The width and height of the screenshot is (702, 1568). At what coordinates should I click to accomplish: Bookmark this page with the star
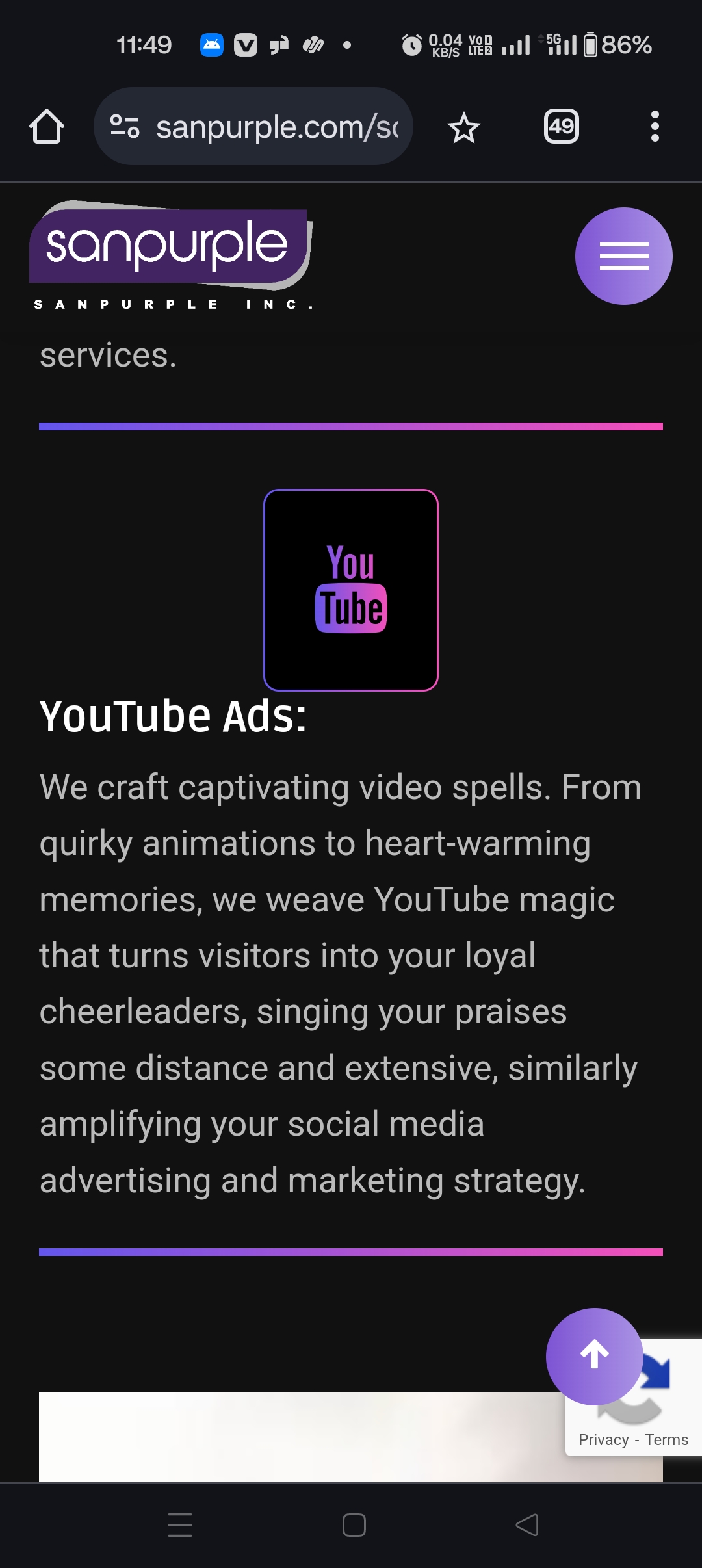[464, 127]
